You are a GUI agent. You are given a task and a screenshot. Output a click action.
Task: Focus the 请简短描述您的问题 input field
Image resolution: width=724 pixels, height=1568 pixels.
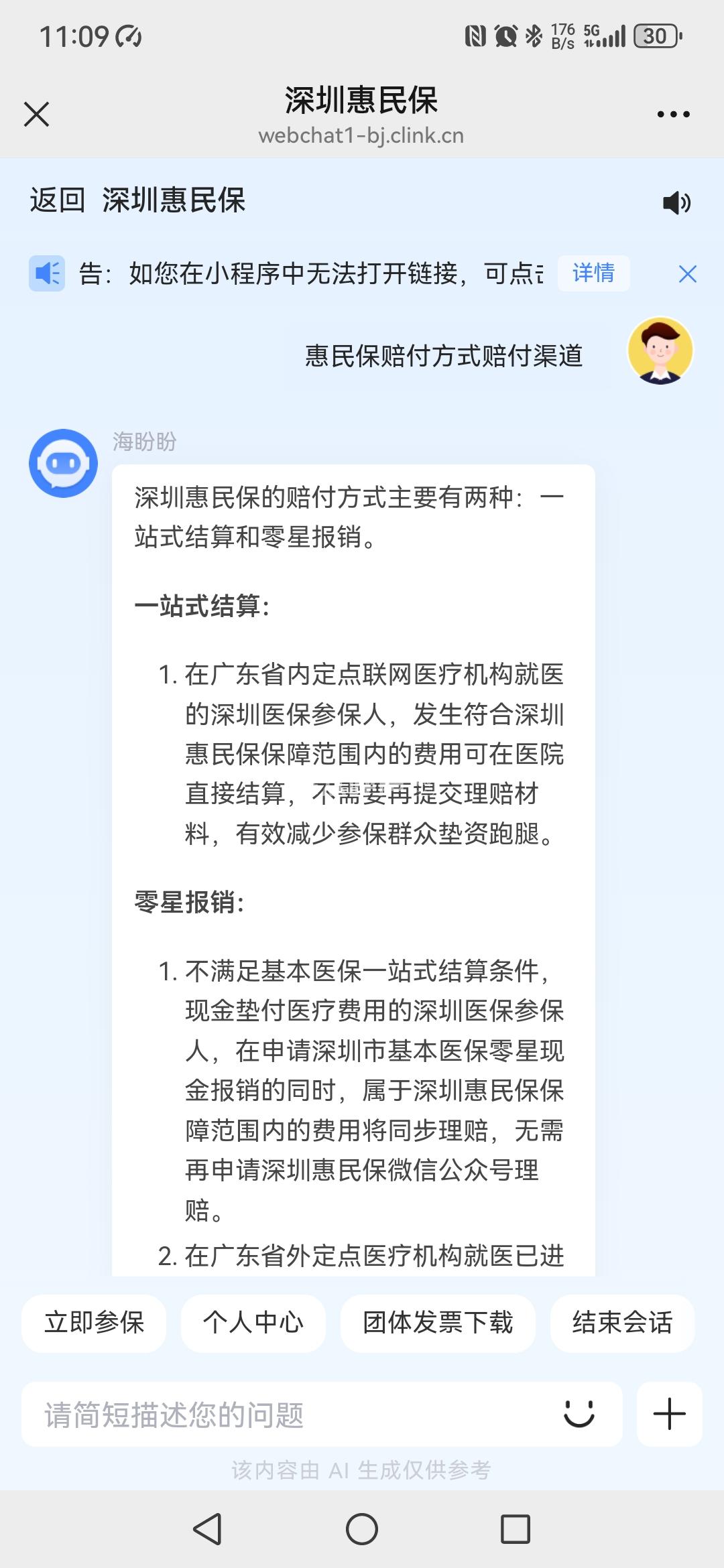(x=288, y=1415)
